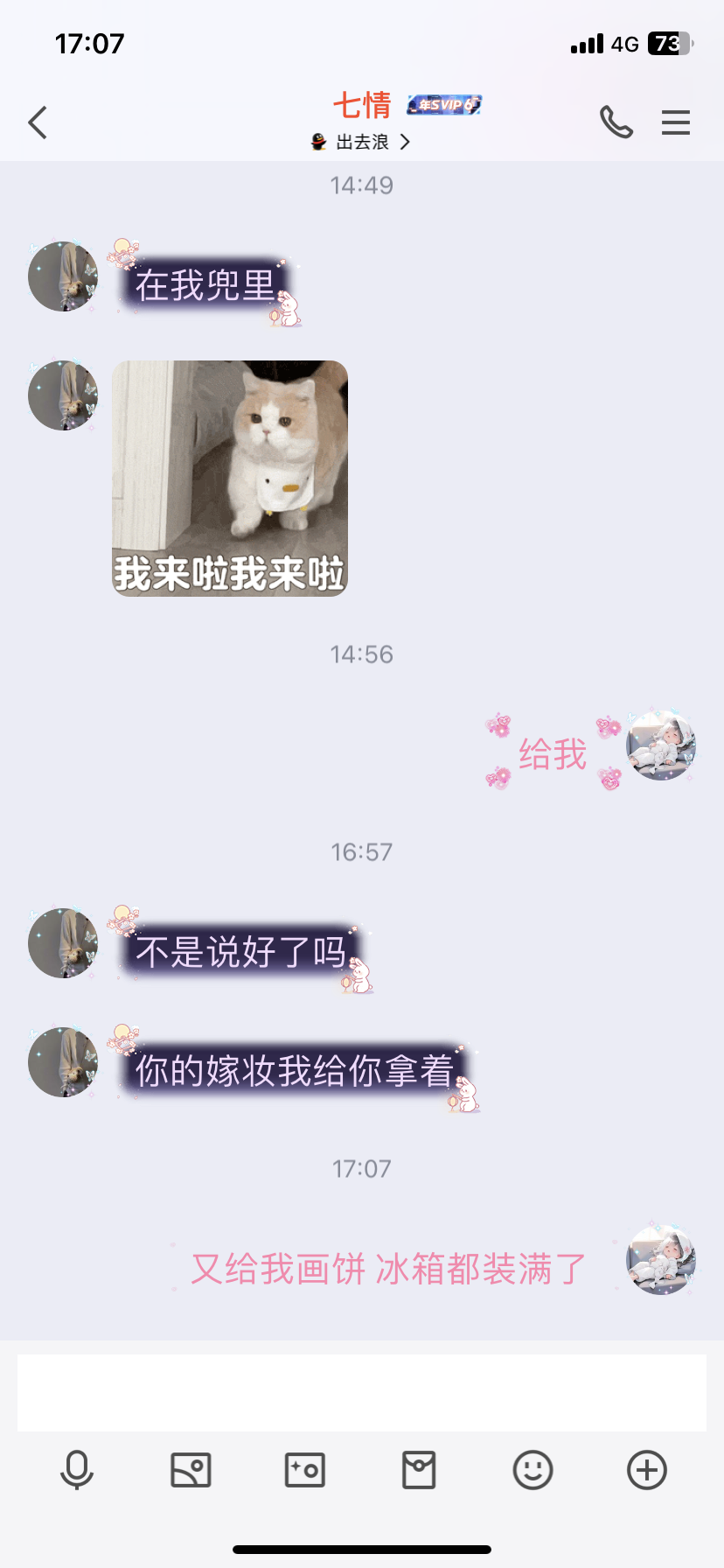Start a voice call with 七情
This screenshot has width=724, height=1568.
(x=616, y=122)
